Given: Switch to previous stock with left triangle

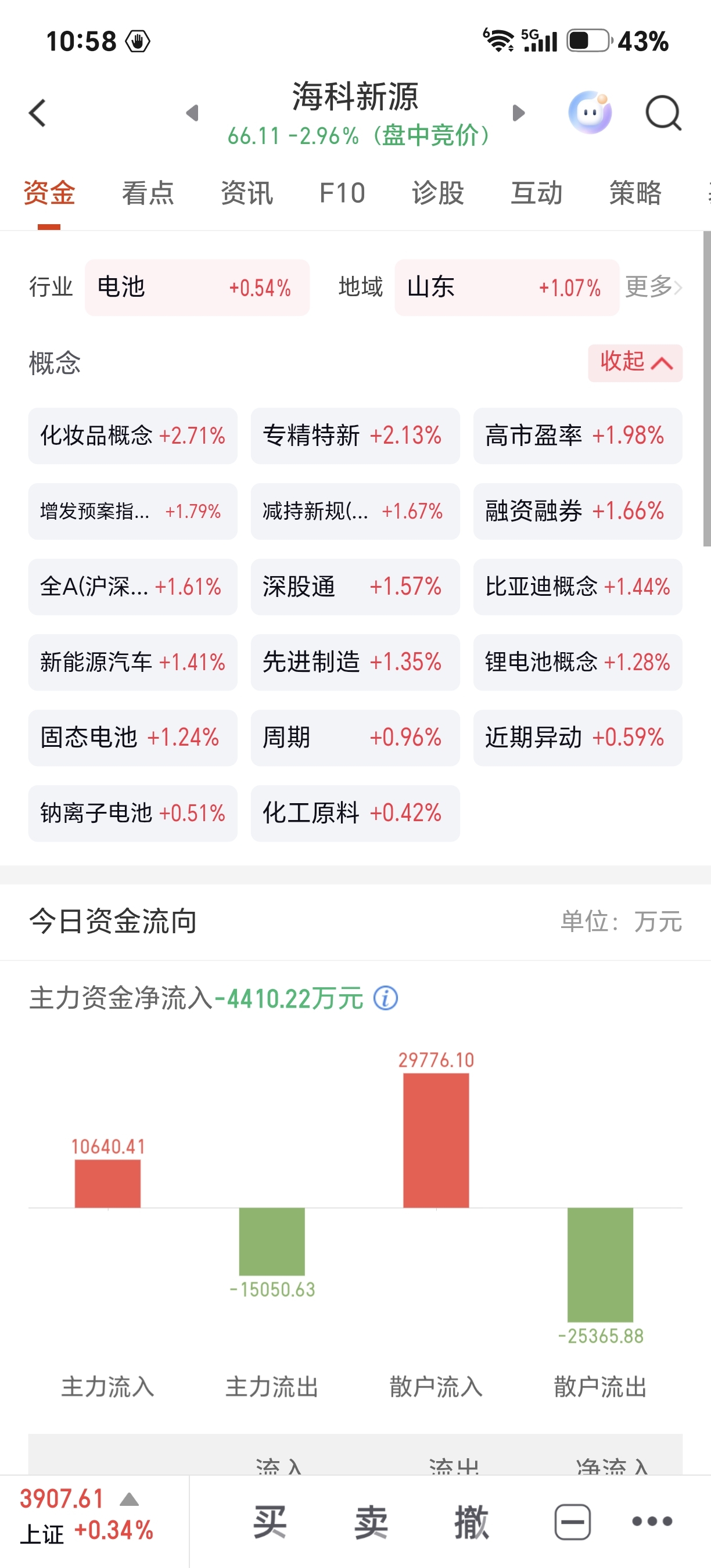Looking at the screenshot, I should (x=192, y=113).
